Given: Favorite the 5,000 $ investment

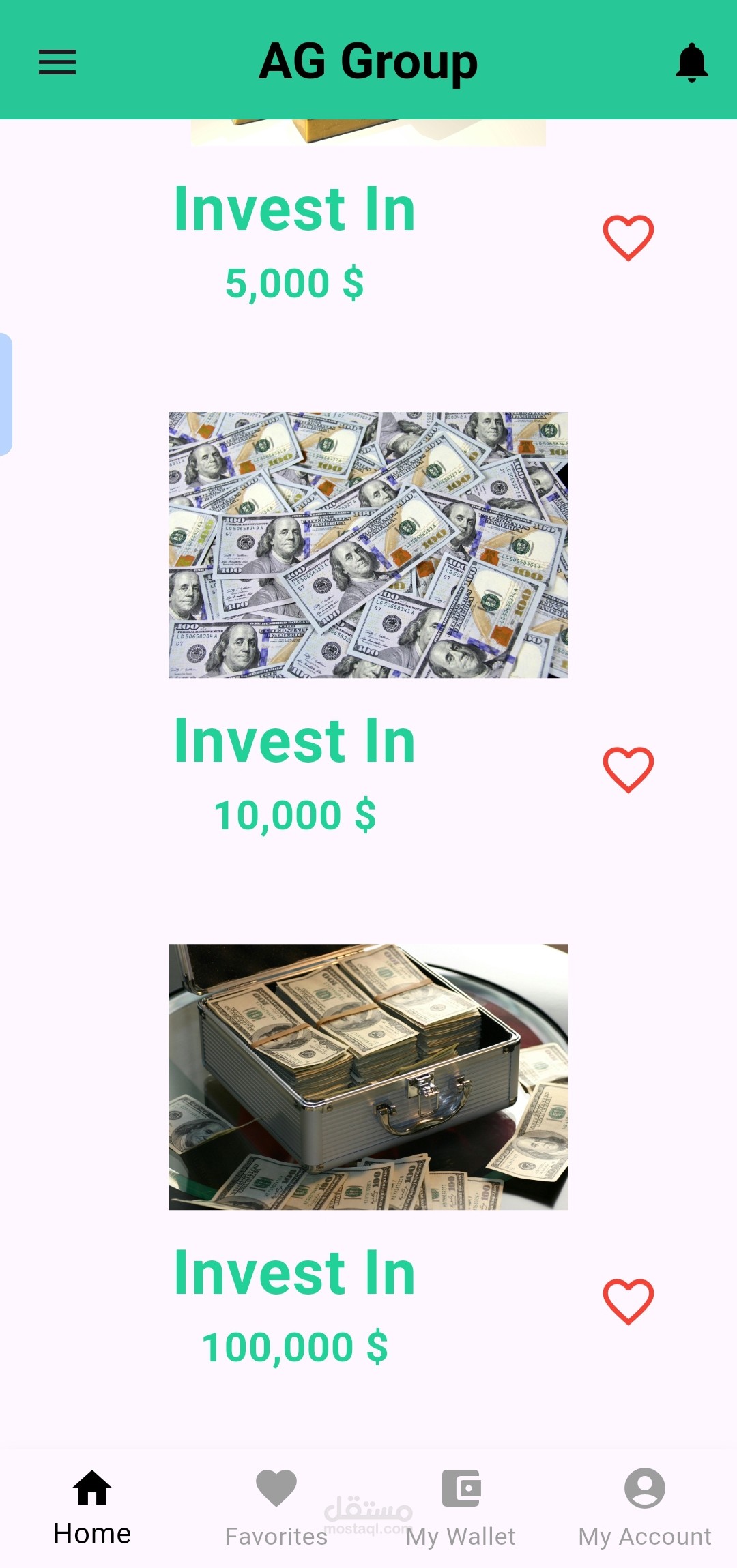Looking at the screenshot, I should pyautogui.click(x=628, y=237).
